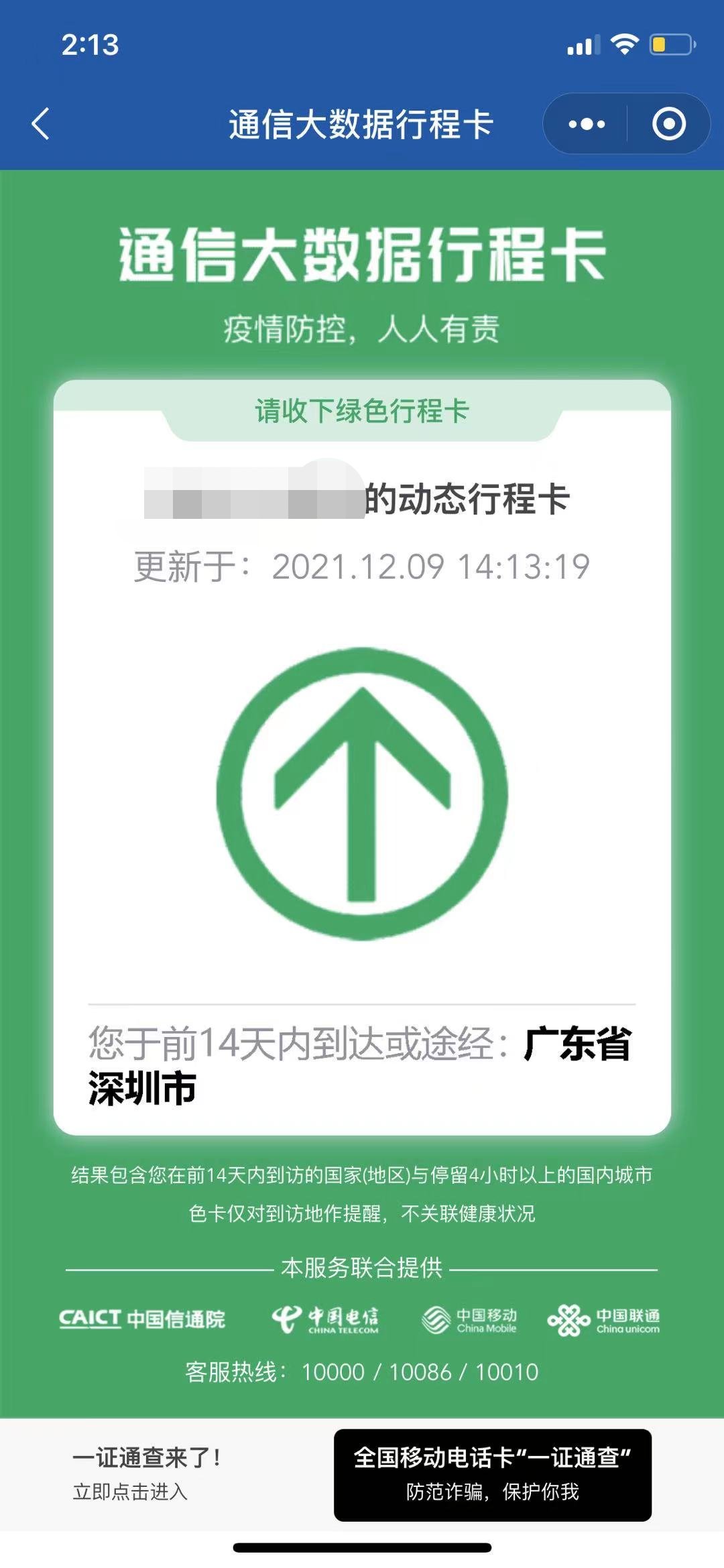This screenshot has width=724, height=1568.
Task: Open the 全国移动电话卡"一证通查" black button
Action: click(x=492, y=1474)
